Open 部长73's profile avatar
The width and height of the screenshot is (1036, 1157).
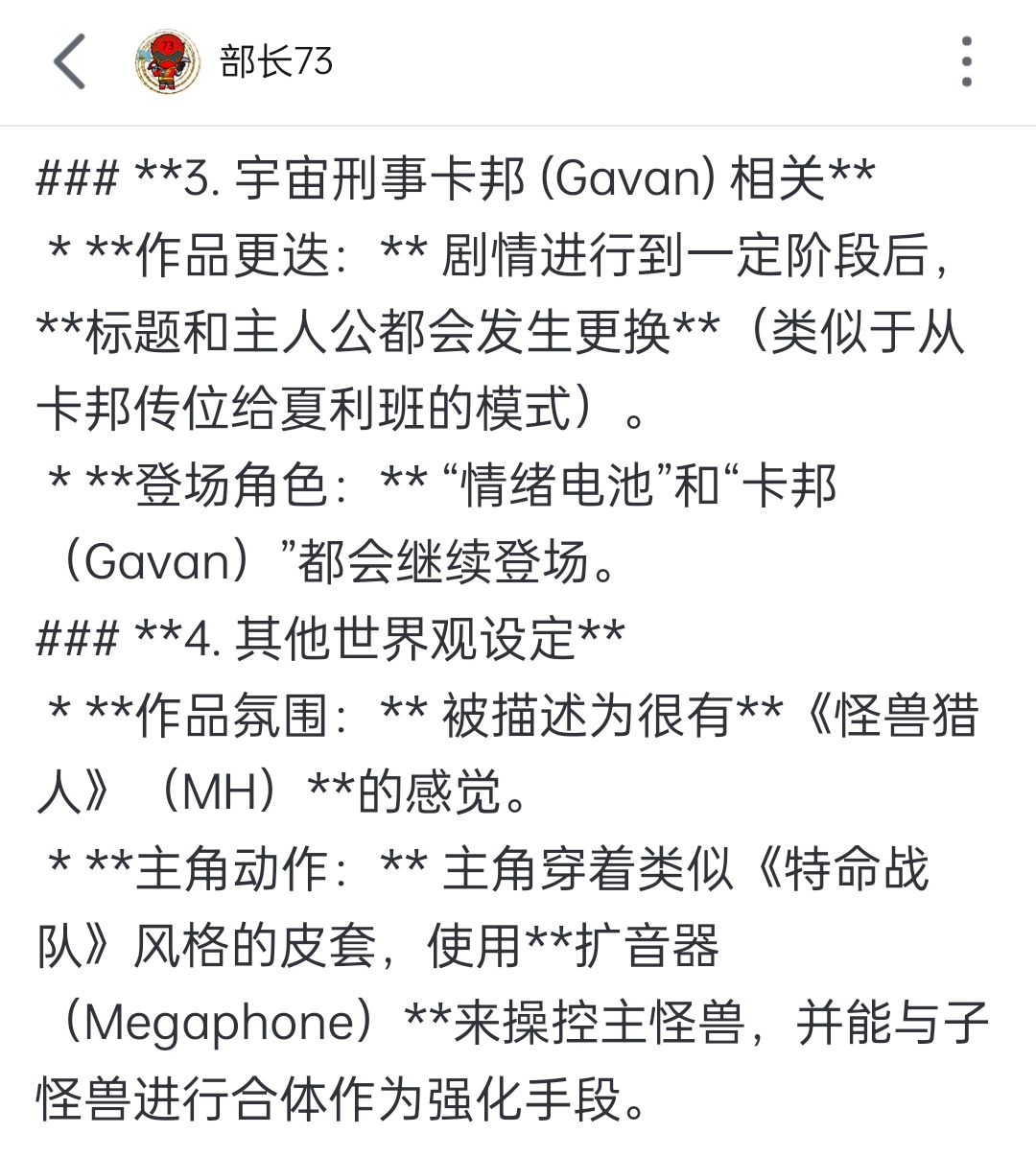click(167, 61)
